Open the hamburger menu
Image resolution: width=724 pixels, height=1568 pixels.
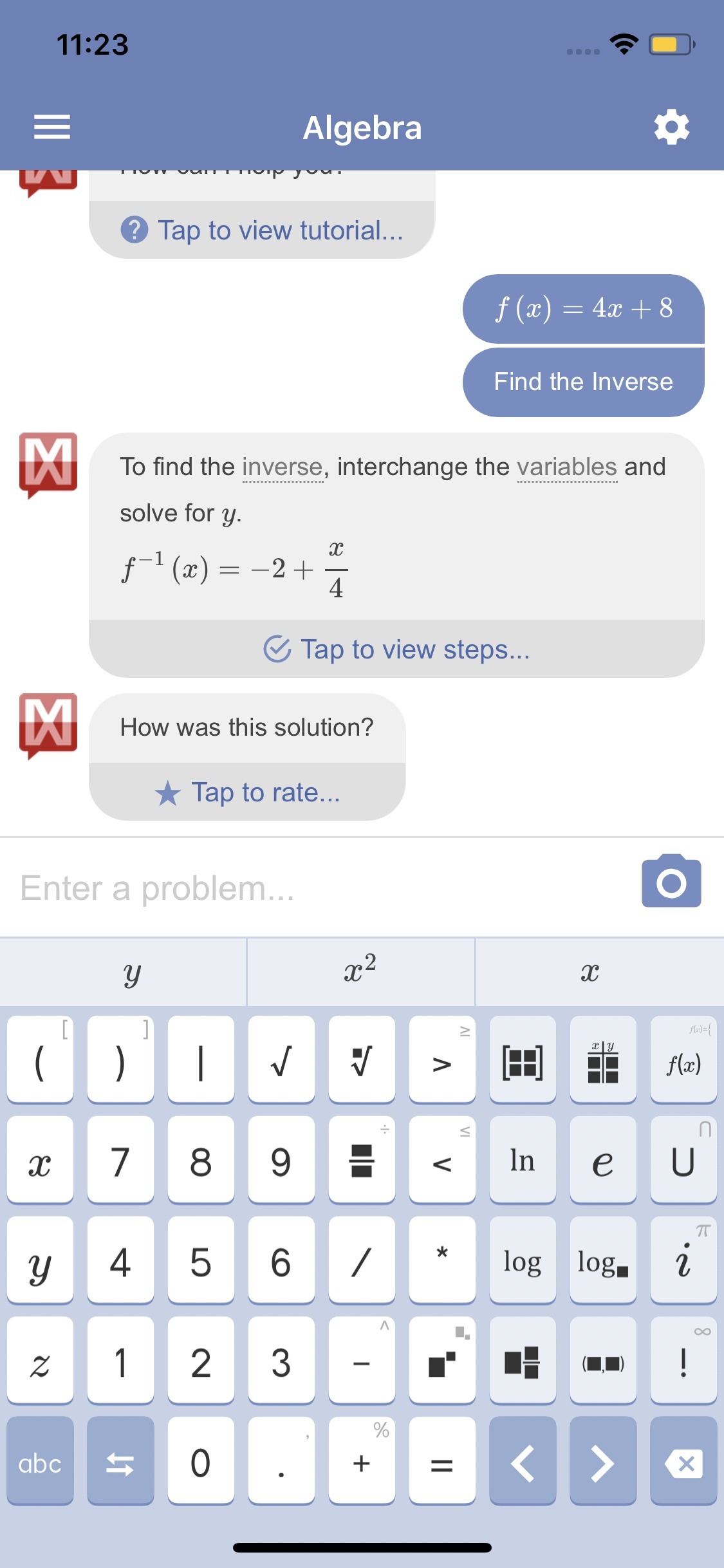pyautogui.click(x=51, y=127)
